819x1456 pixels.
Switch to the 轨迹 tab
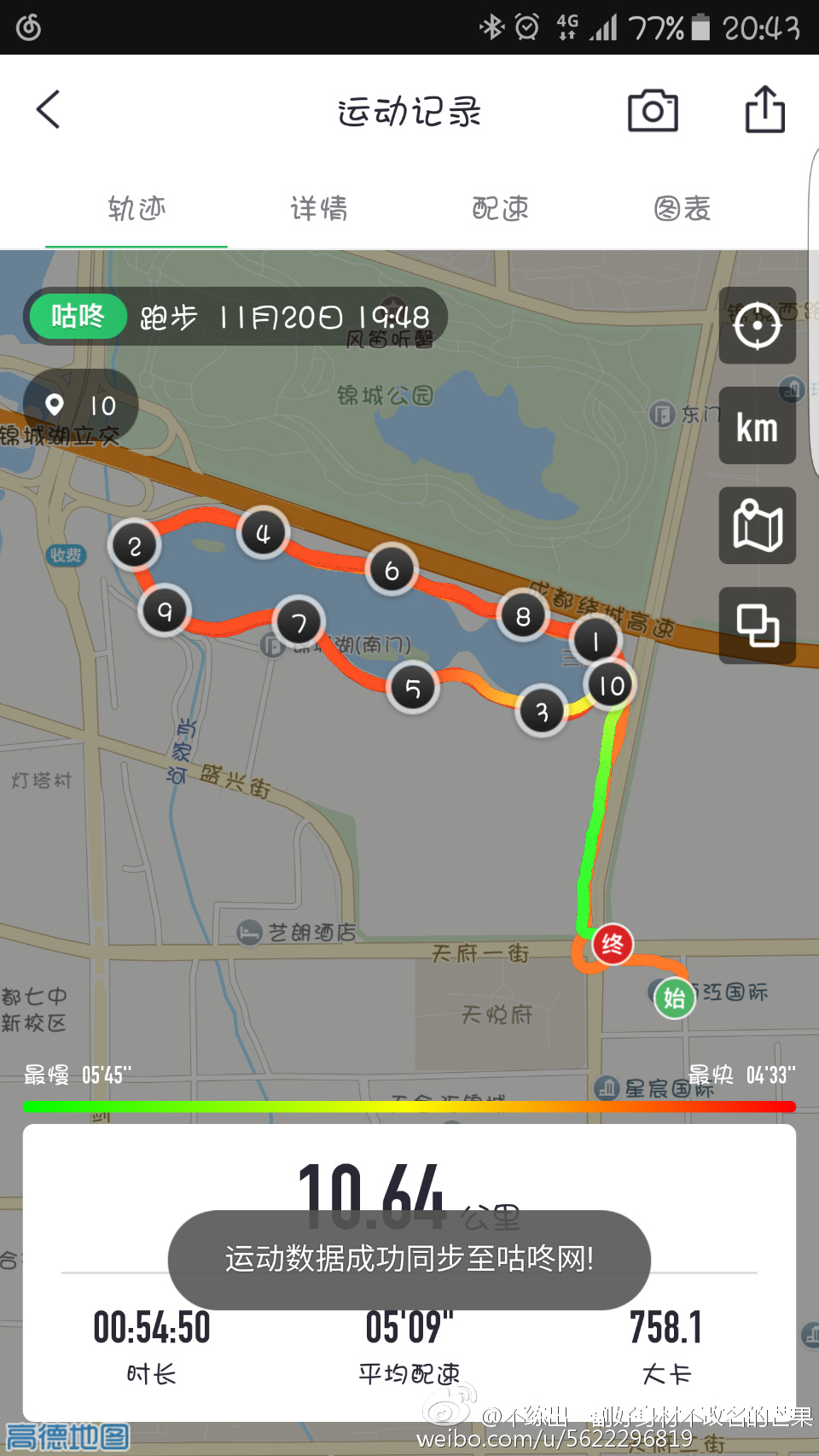coord(136,208)
